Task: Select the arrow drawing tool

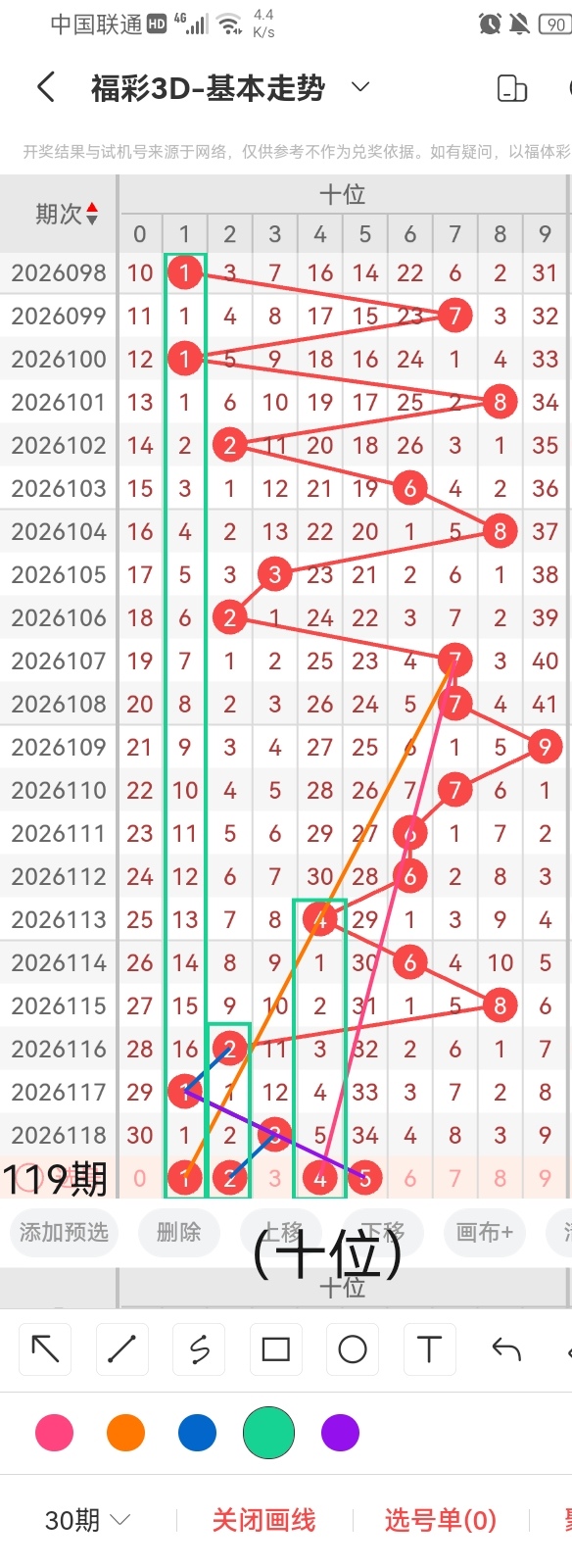Action: click(45, 1349)
